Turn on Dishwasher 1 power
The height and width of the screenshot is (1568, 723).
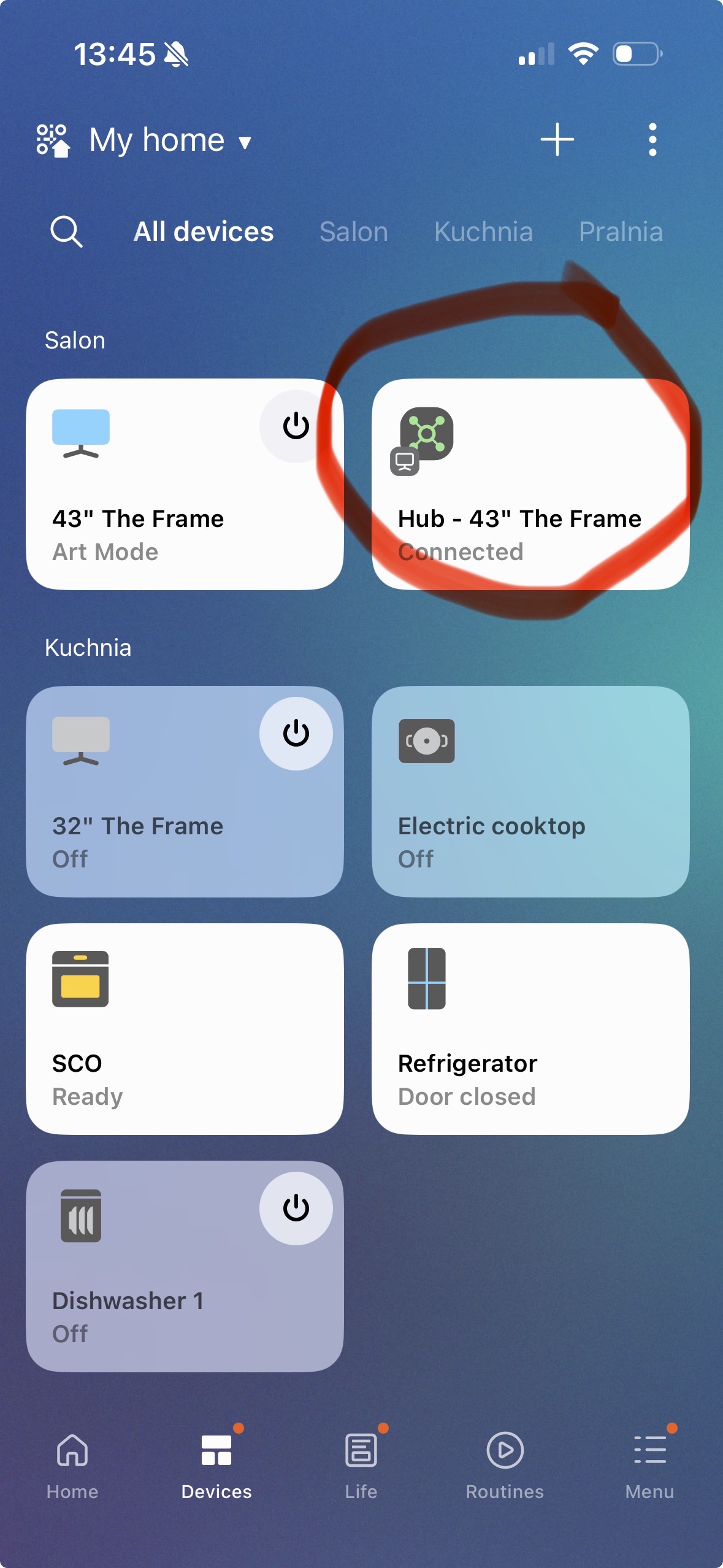click(296, 1209)
